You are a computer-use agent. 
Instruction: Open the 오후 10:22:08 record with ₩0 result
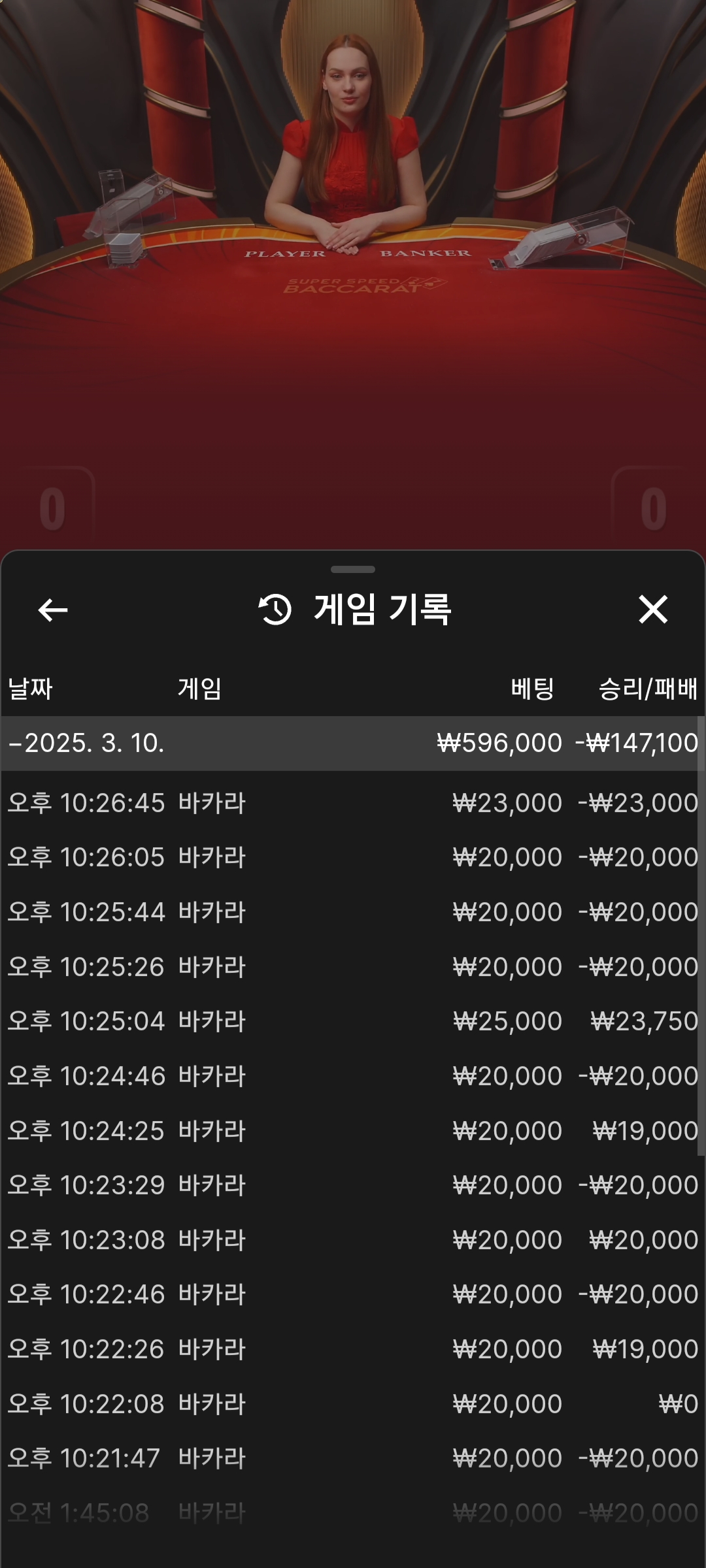click(x=353, y=1404)
